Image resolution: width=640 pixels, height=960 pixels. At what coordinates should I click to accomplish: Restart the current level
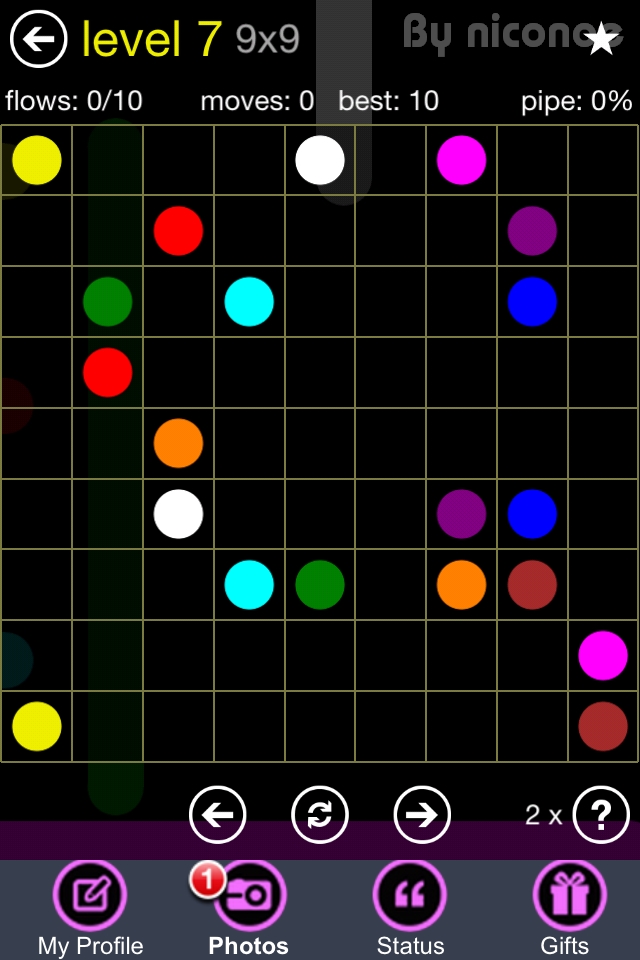tap(320, 815)
